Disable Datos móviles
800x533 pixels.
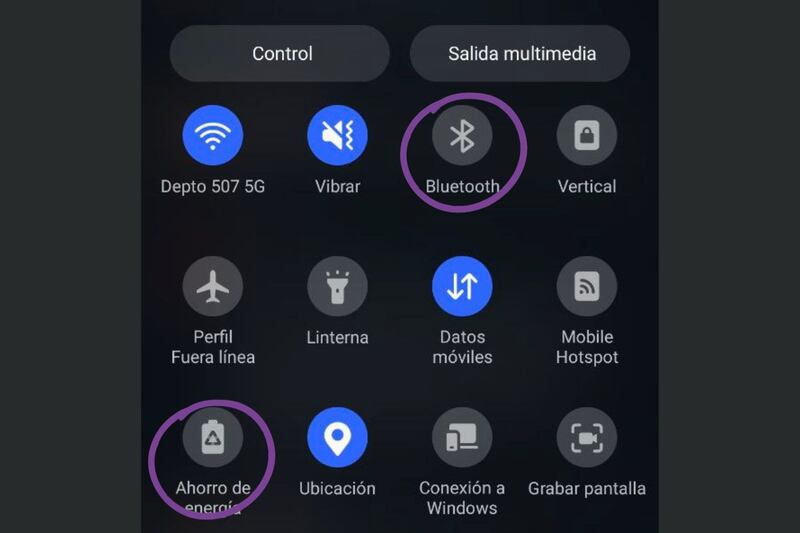(462, 287)
